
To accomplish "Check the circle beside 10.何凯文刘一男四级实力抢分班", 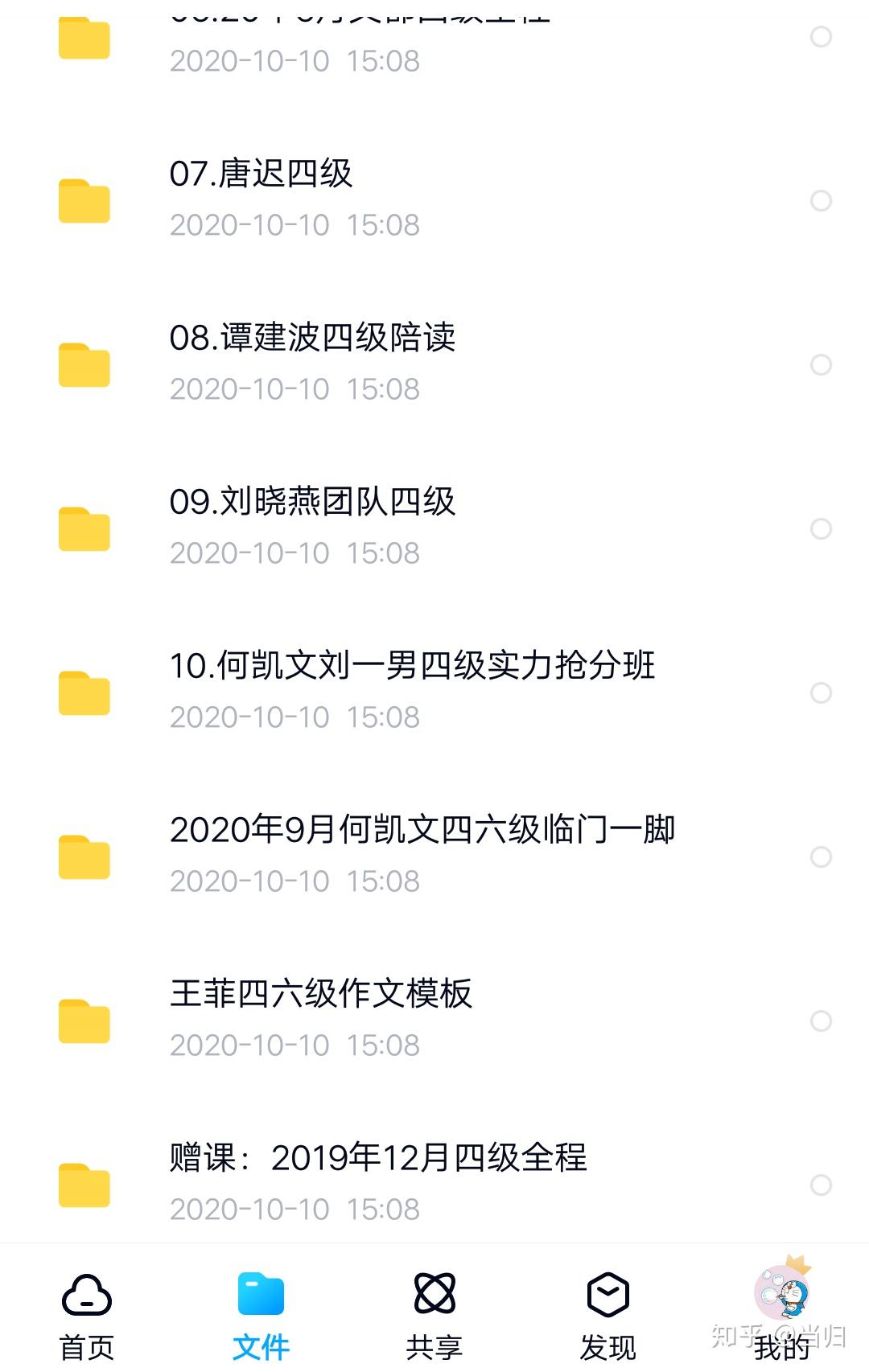I will click(821, 692).
